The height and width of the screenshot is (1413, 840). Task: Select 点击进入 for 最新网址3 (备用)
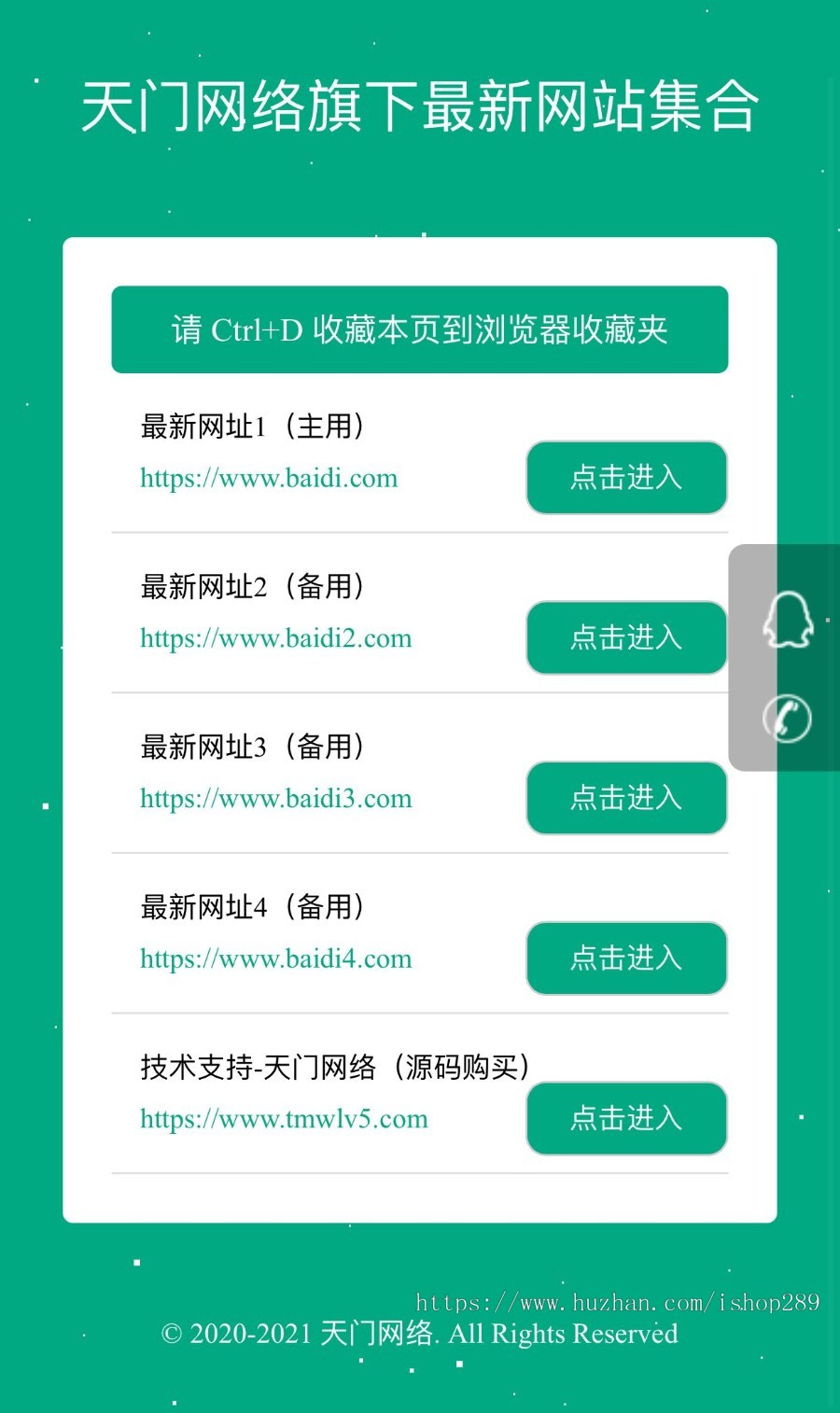(x=626, y=798)
